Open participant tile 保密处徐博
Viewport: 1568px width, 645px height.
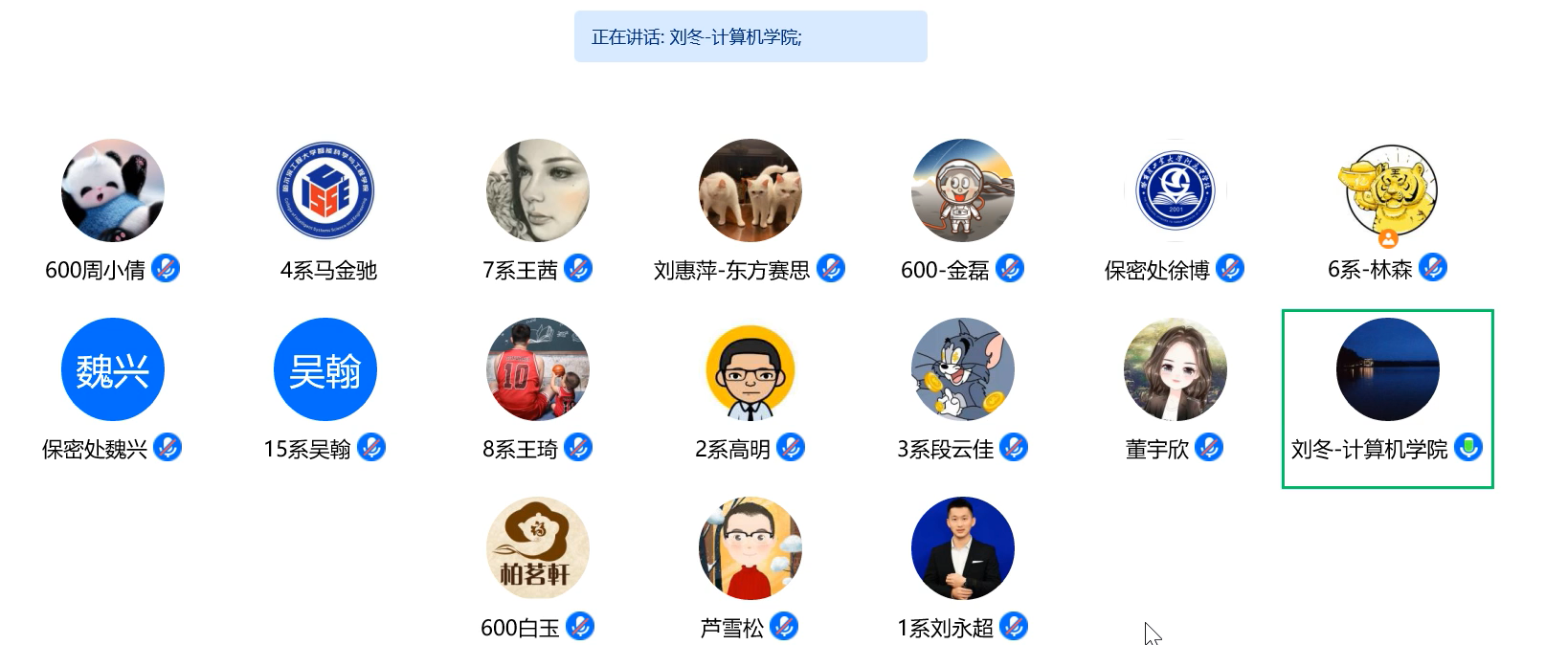coord(1176,191)
